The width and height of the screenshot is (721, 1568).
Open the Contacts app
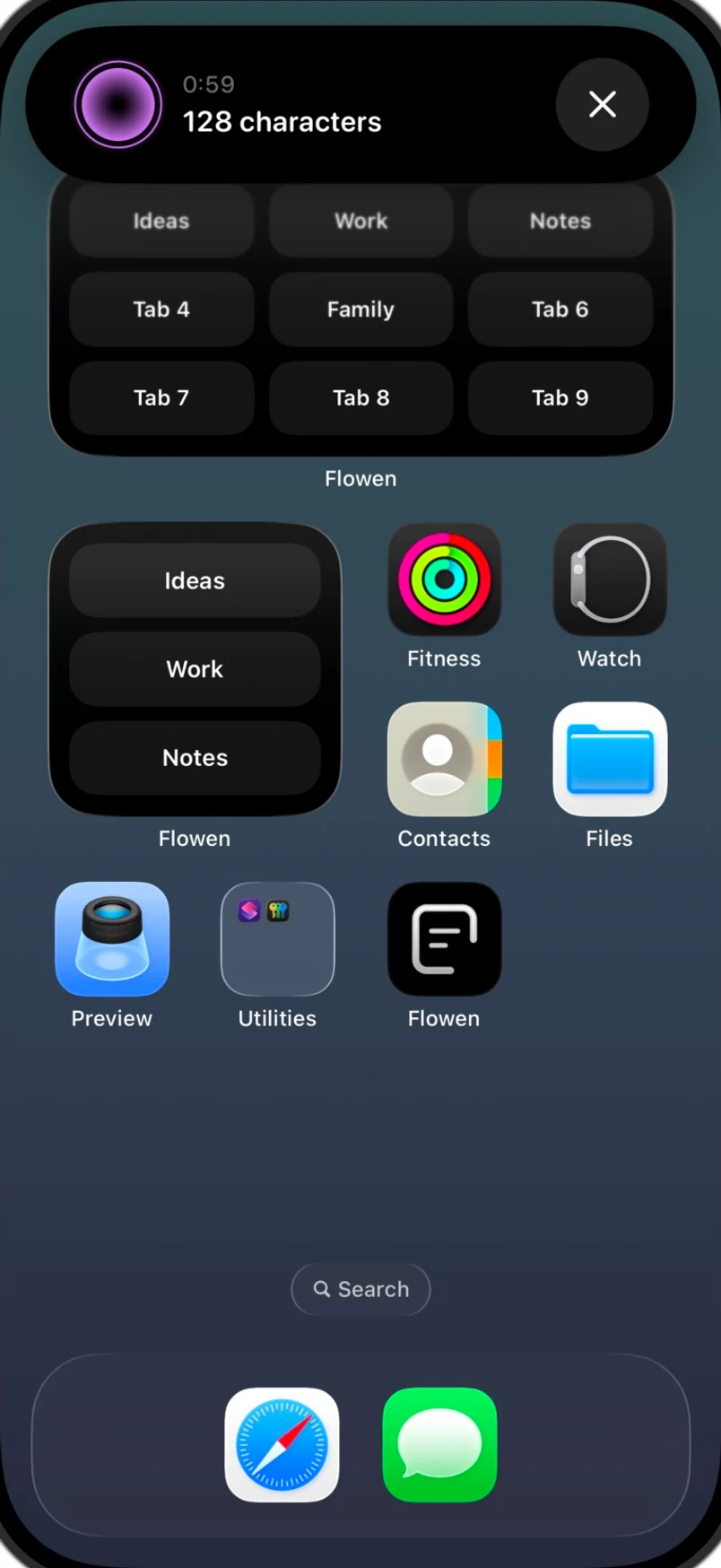pyautogui.click(x=444, y=759)
